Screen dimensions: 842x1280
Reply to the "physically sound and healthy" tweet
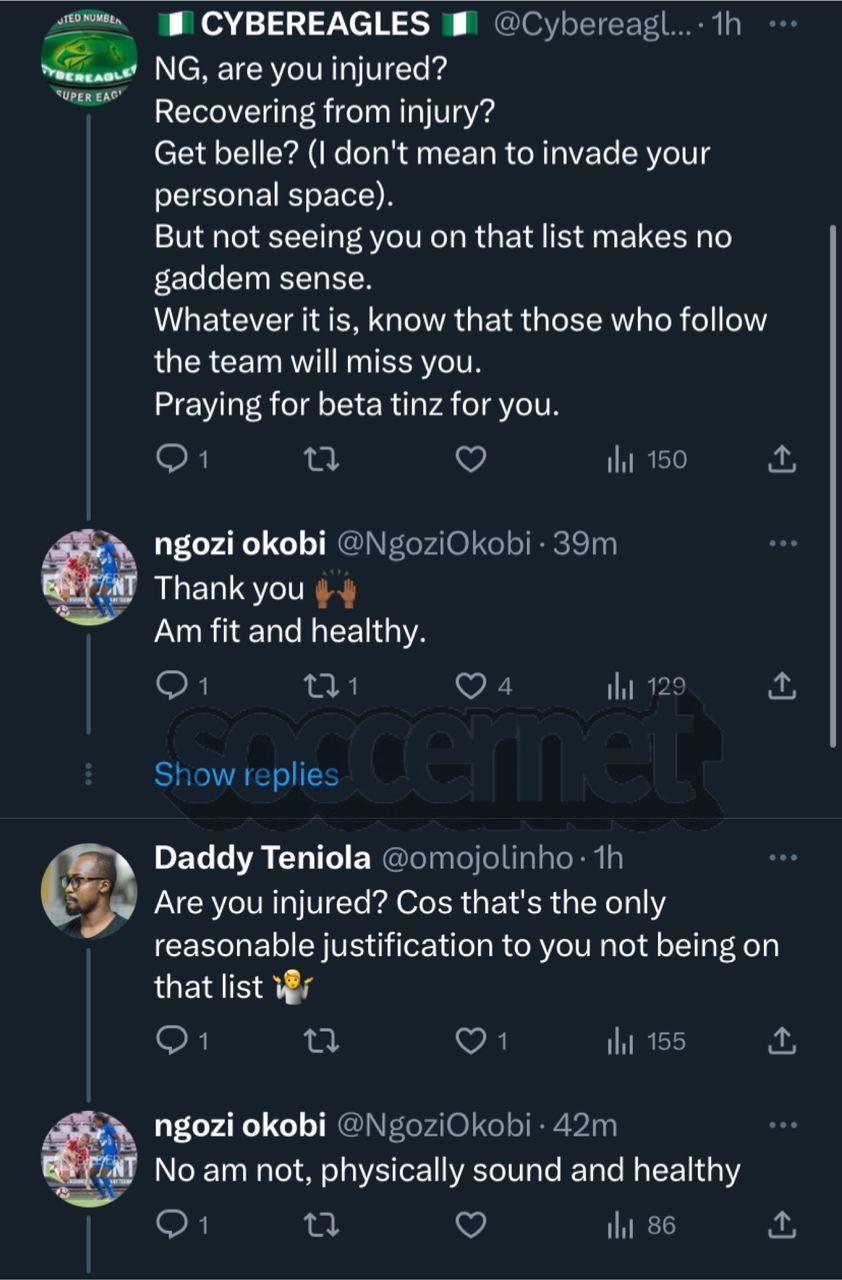coord(173,1224)
